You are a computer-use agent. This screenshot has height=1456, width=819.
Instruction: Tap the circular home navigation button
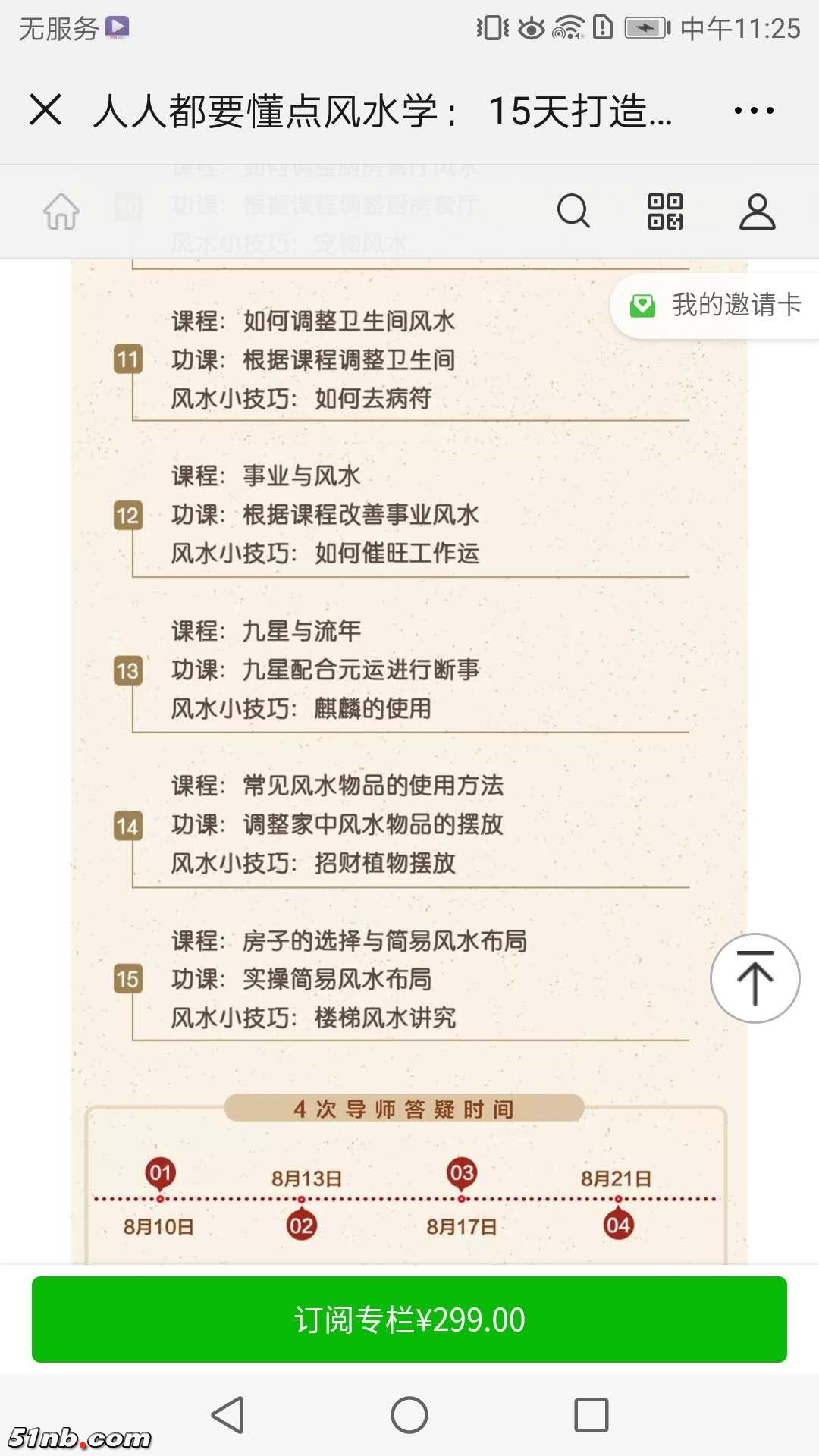[409, 1414]
